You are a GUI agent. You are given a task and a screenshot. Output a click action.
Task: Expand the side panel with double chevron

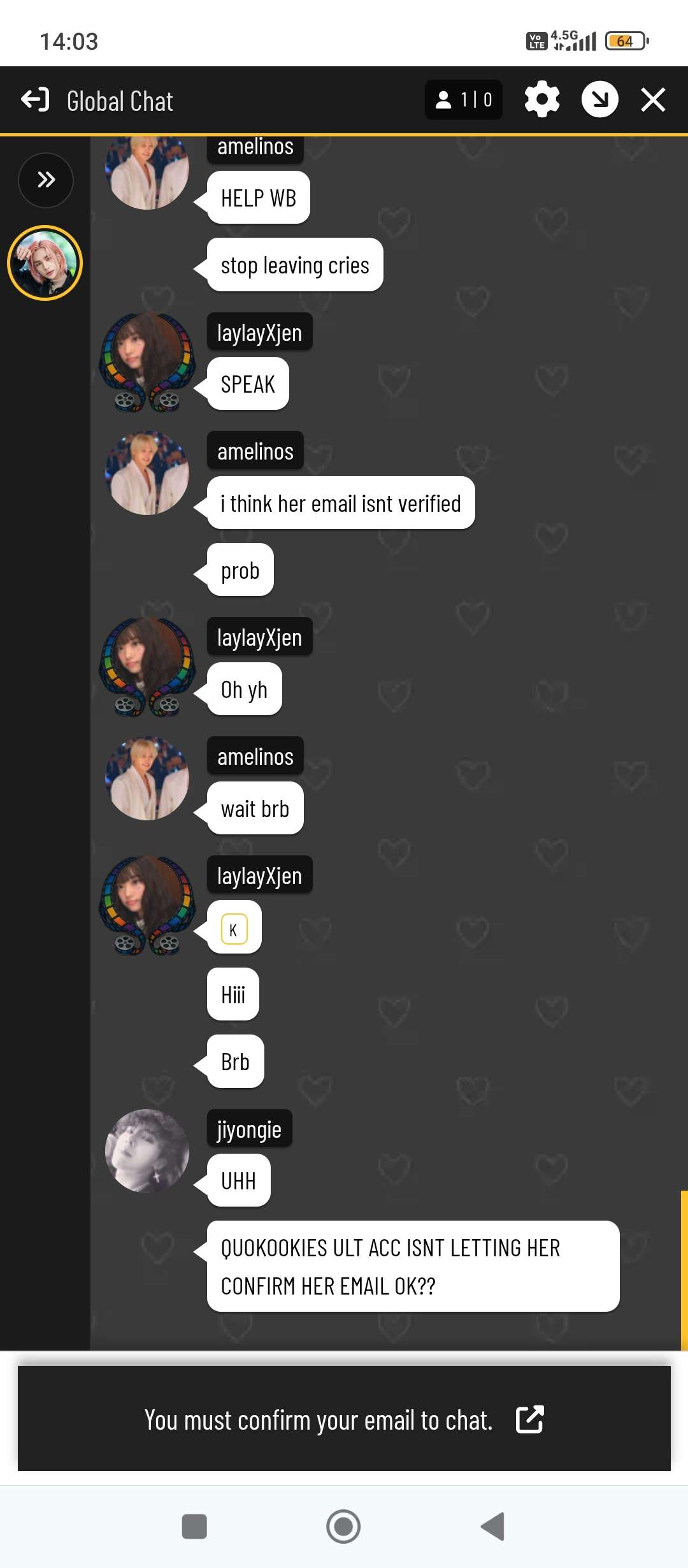pyautogui.click(x=46, y=180)
